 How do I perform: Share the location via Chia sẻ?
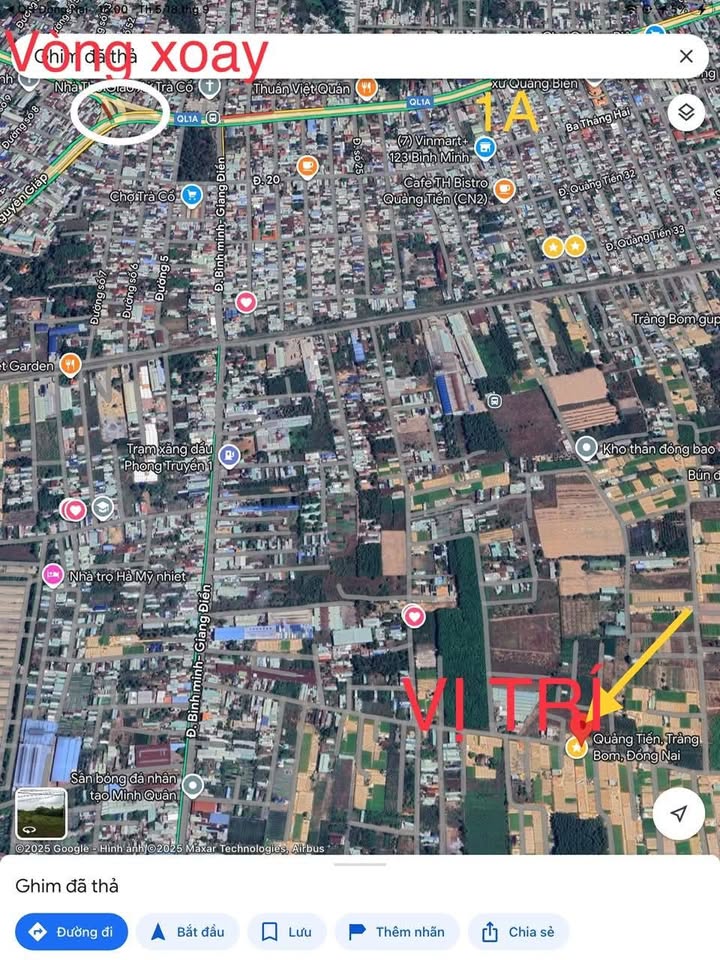[518, 930]
